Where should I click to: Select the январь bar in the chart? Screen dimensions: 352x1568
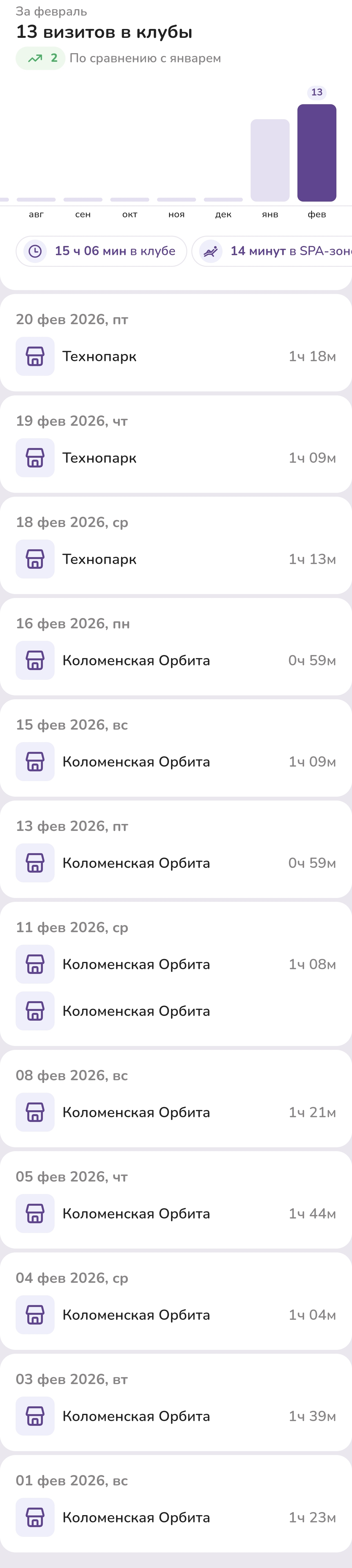click(270, 160)
